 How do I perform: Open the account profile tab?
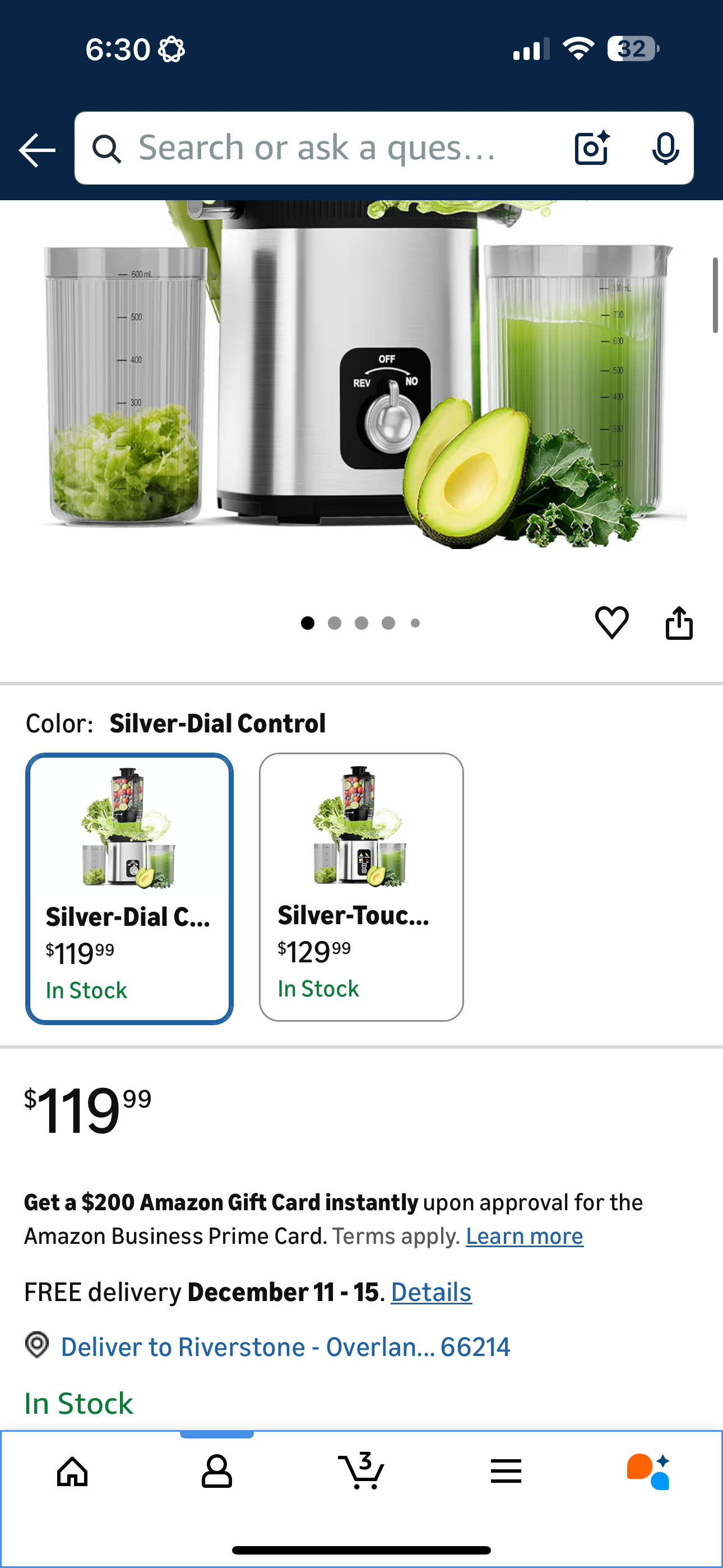click(217, 1472)
